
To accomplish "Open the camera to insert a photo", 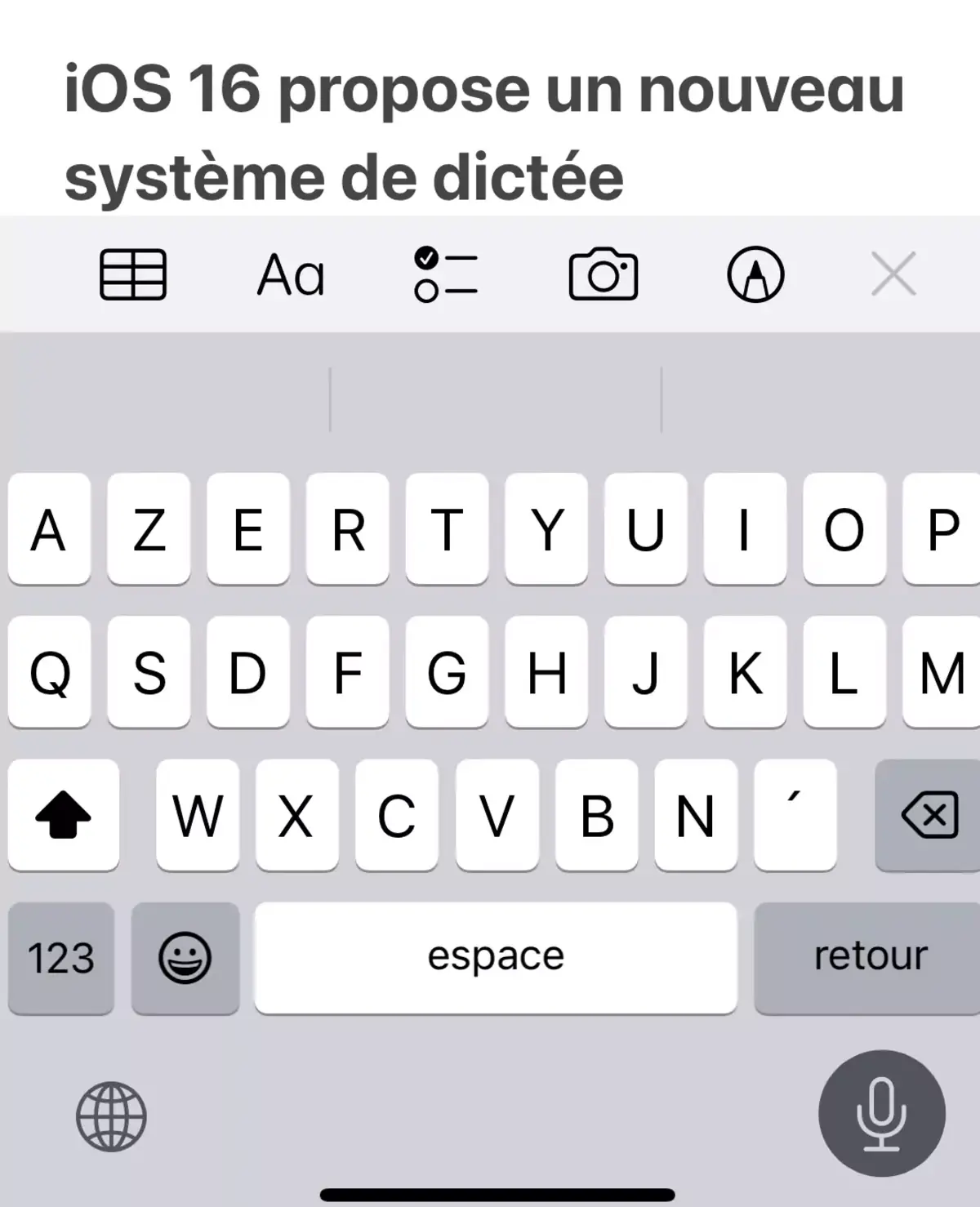I will click(x=602, y=274).
